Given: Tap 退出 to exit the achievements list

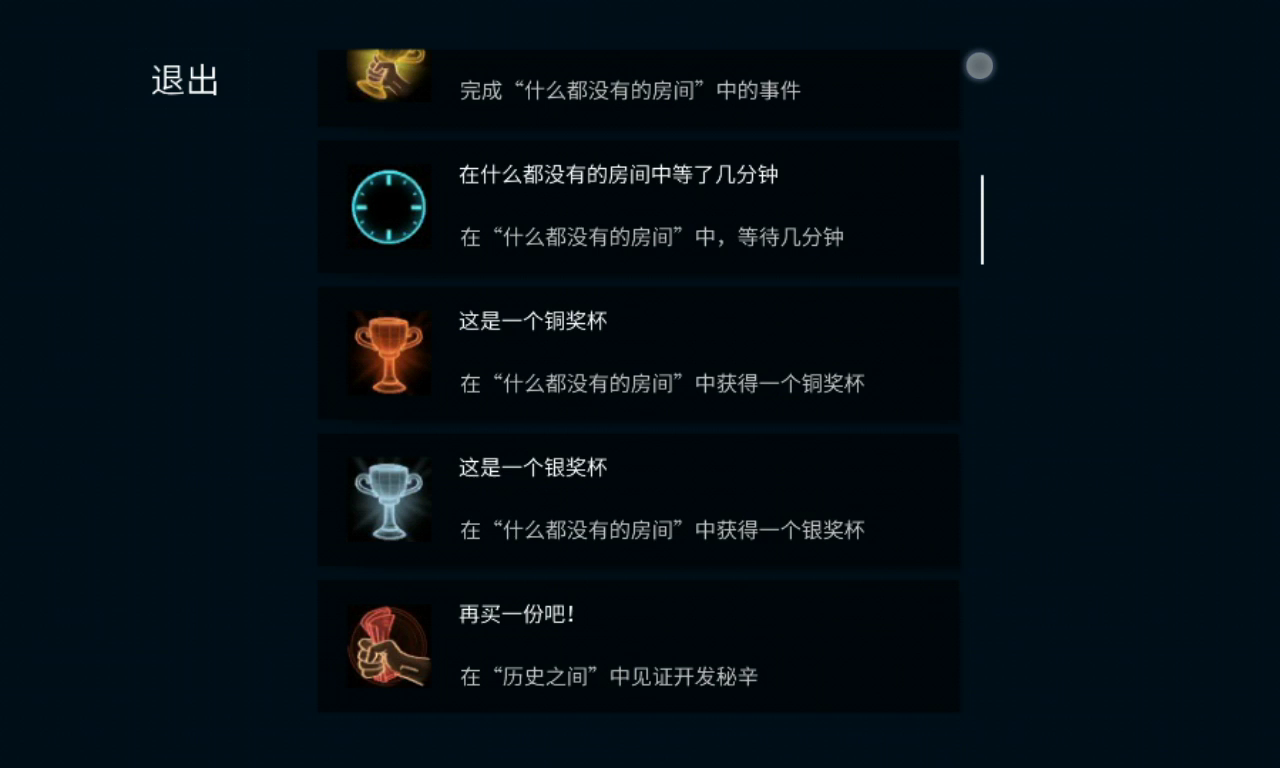Looking at the screenshot, I should [185, 81].
